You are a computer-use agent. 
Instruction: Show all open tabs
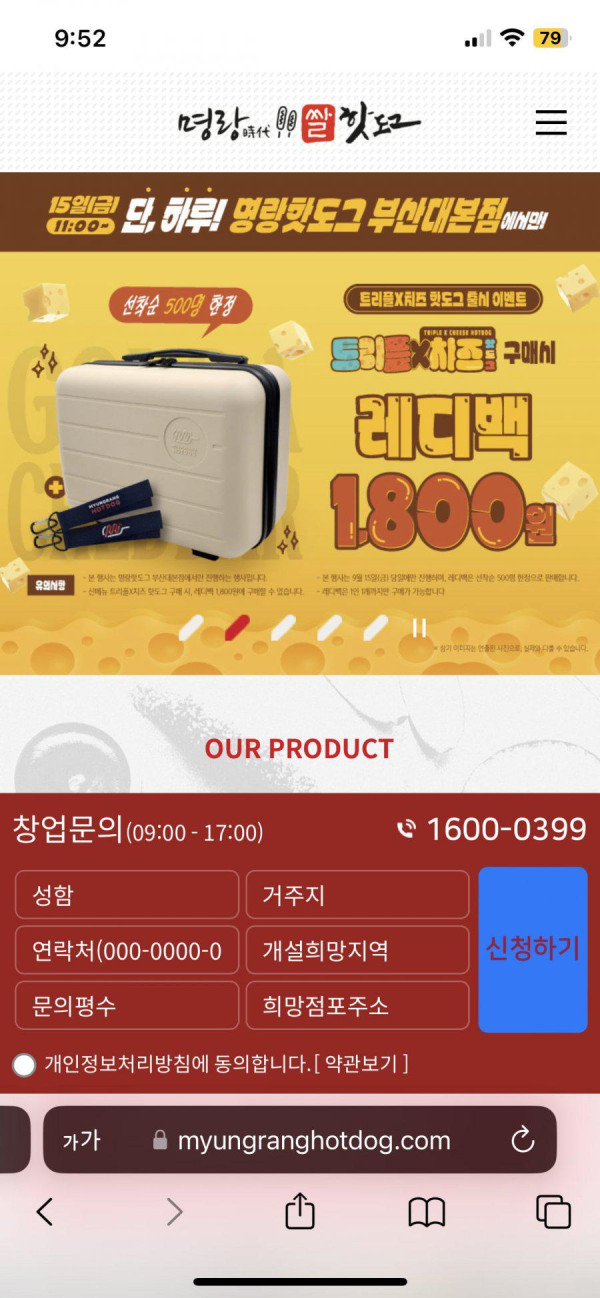point(553,1212)
